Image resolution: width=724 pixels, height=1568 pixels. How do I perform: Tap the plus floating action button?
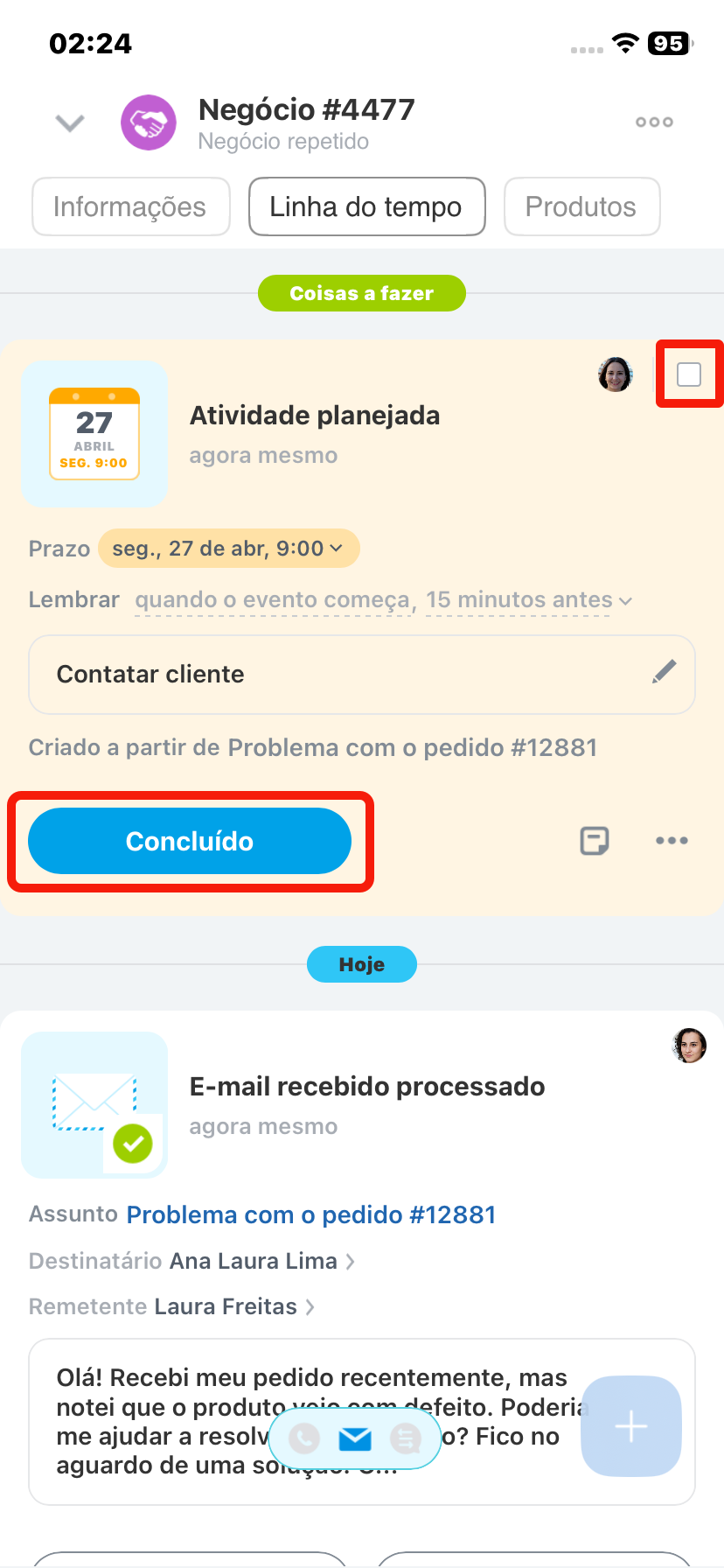tap(630, 1427)
